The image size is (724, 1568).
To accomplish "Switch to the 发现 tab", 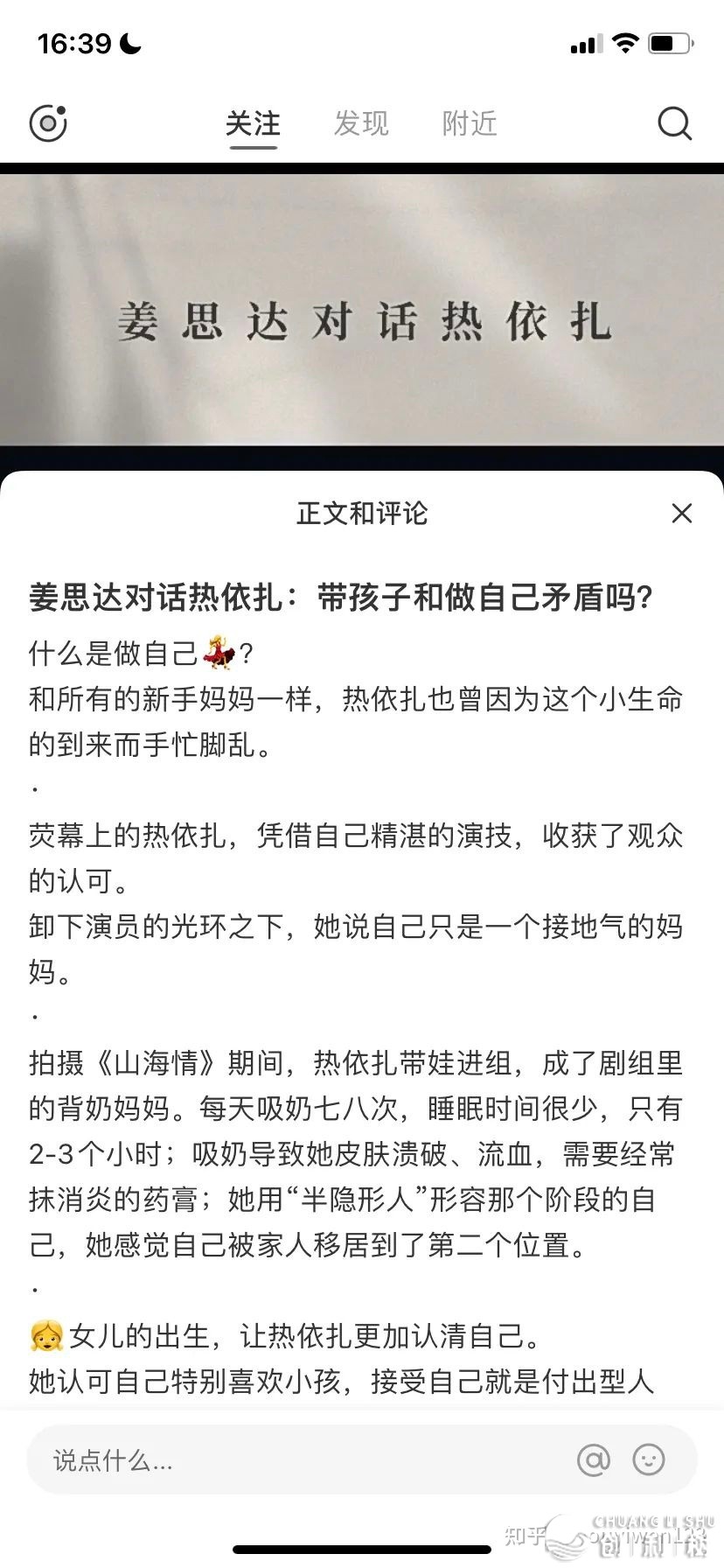I will [360, 123].
